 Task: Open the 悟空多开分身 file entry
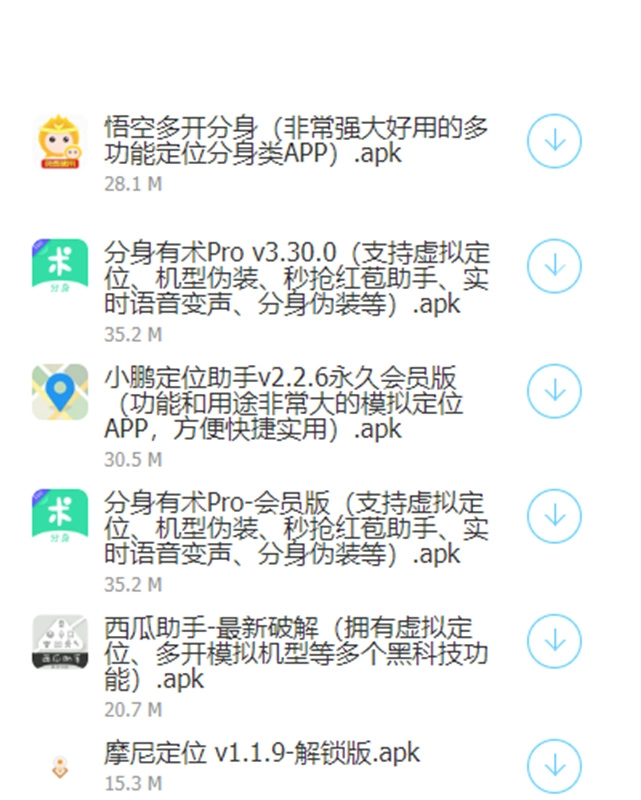click(x=296, y=141)
